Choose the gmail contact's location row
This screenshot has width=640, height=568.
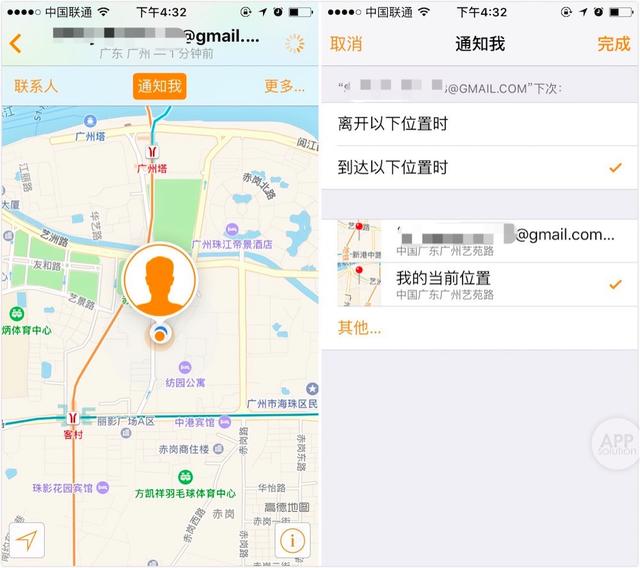point(480,241)
